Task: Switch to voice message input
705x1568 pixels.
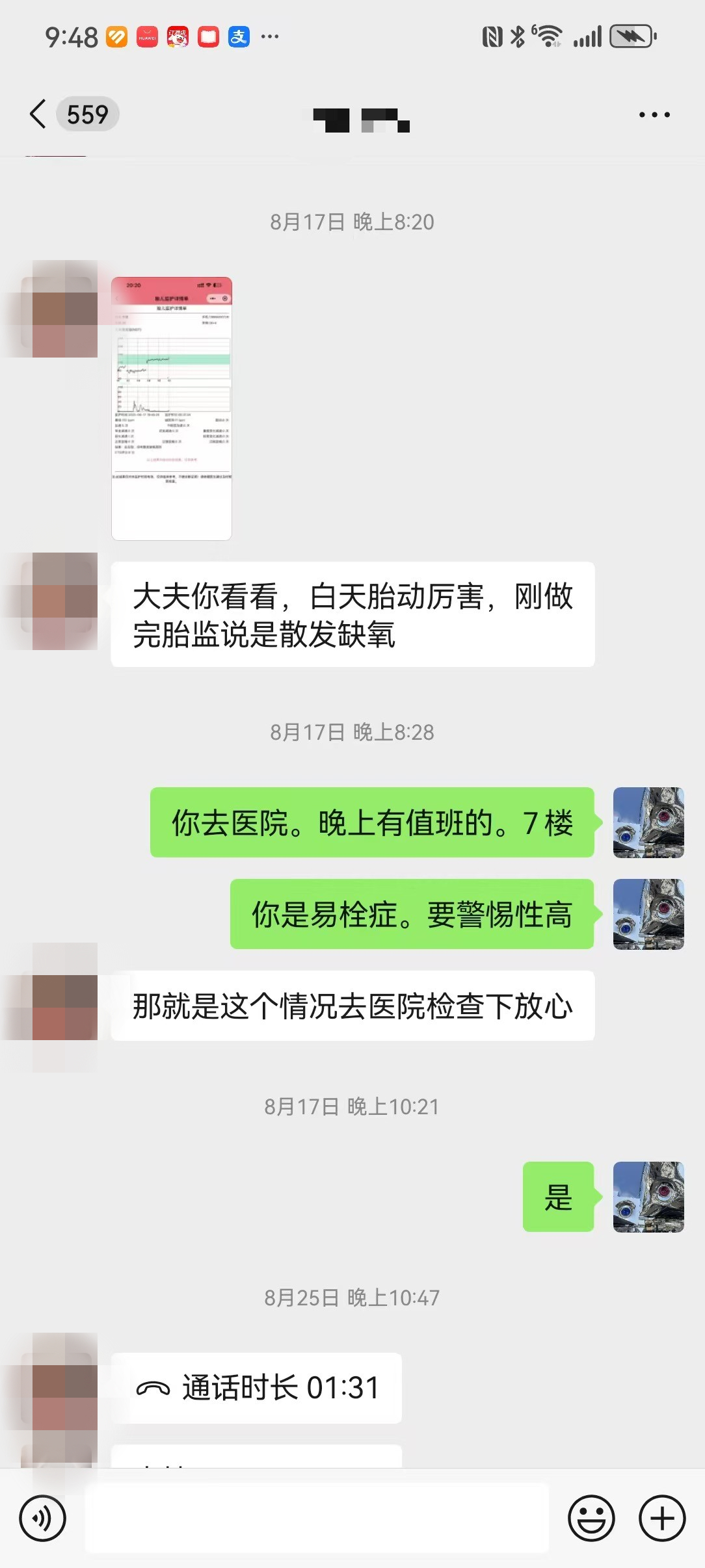Action: point(42,1519)
